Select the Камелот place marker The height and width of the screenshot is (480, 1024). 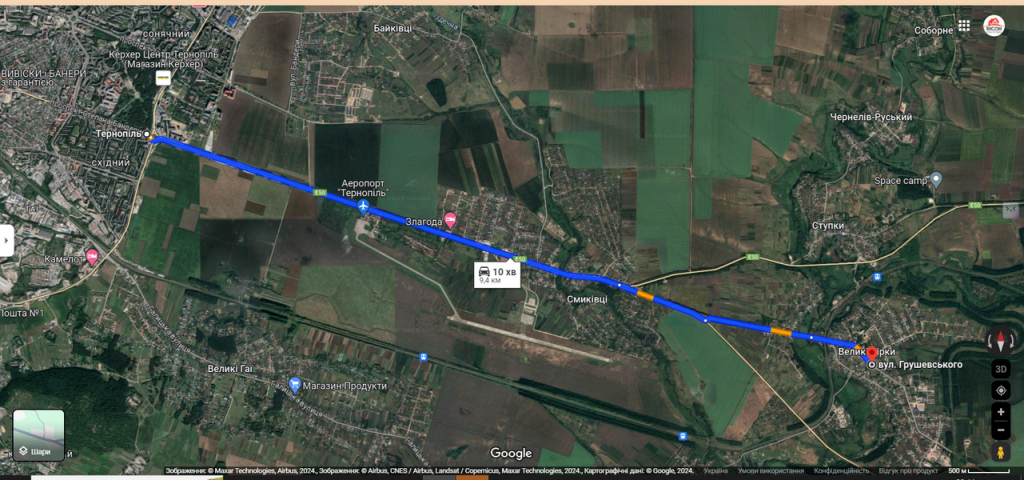(x=93, y=257)
